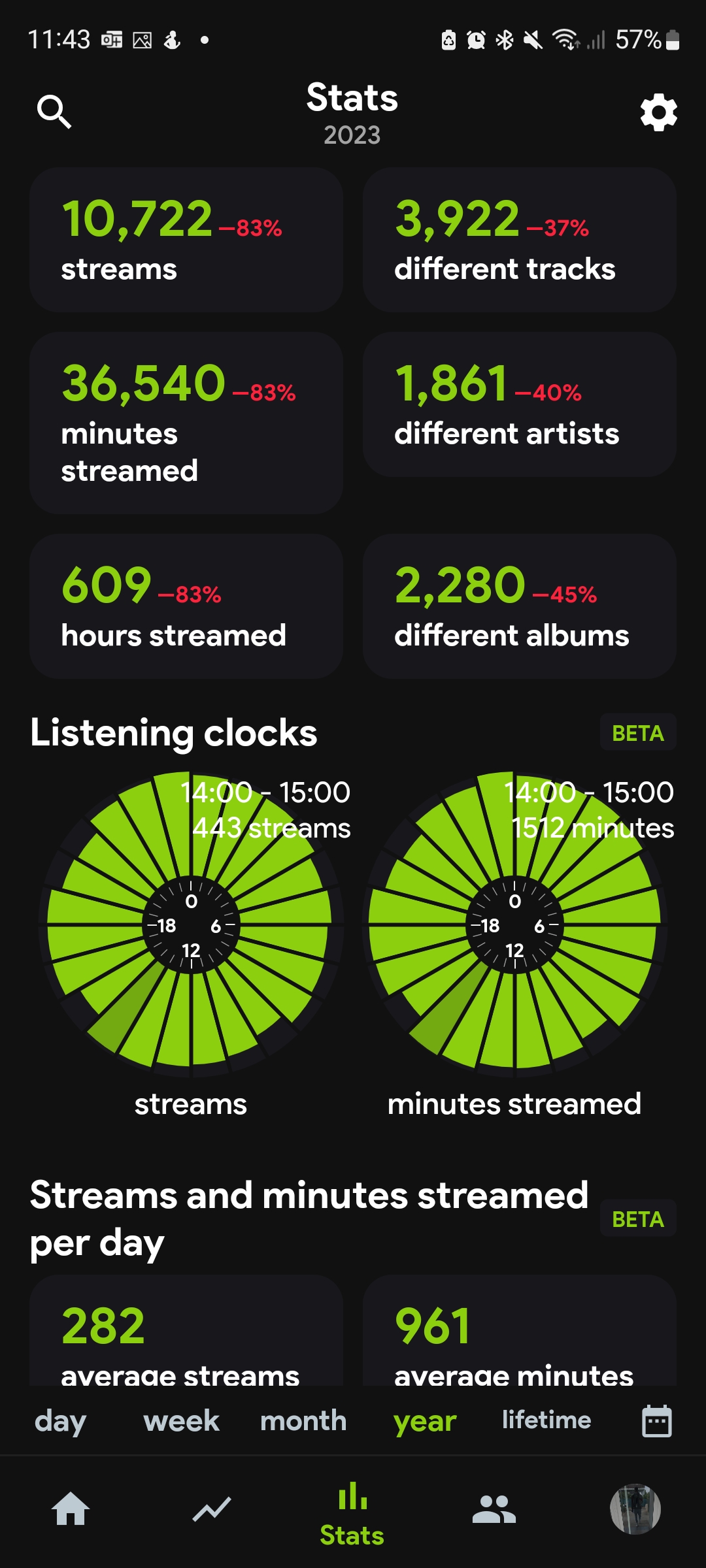
Task: Select the lifetime range
Action: pos(546,1420)
